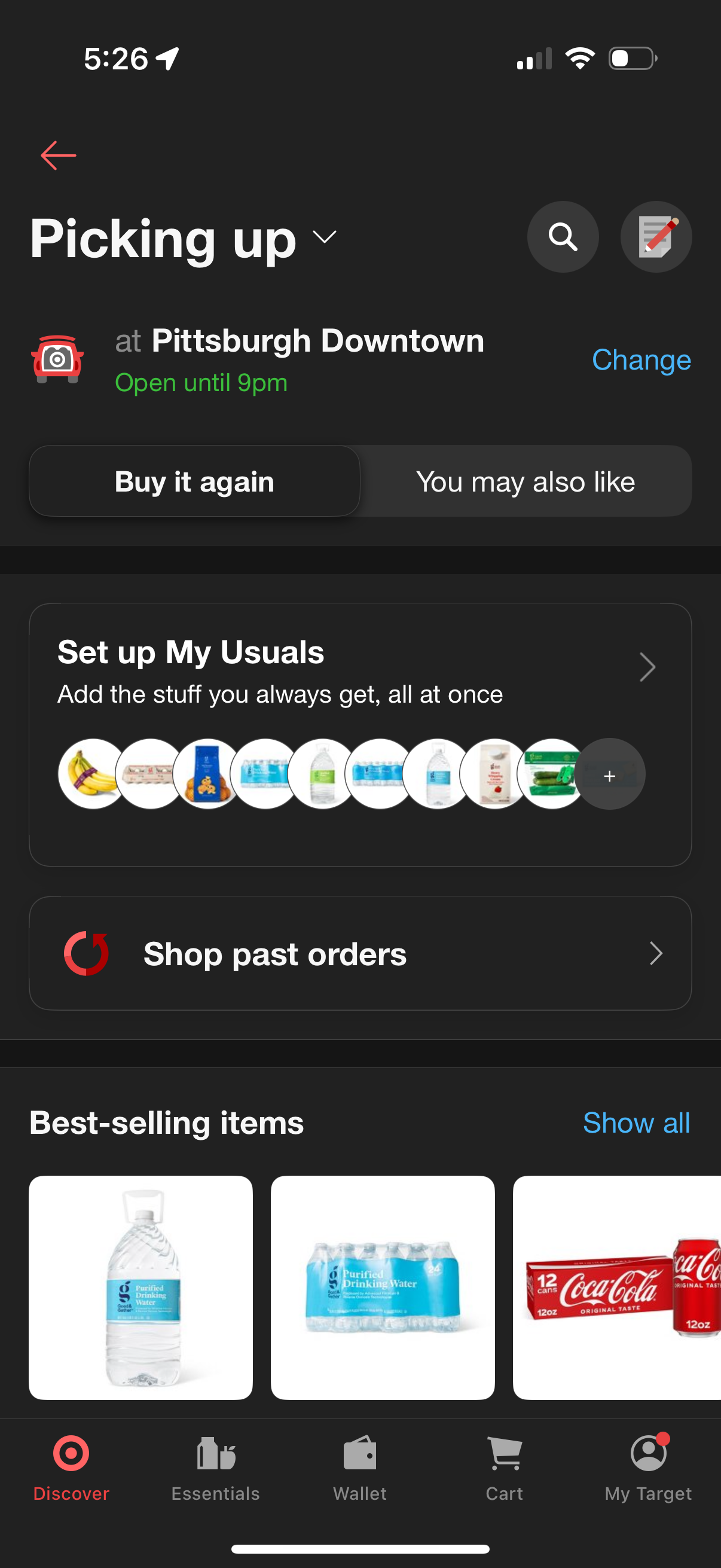The image size is (721, 1568).
Task: Open the You may also like tab
Action: pyautogui.click(x=526, y=481)
